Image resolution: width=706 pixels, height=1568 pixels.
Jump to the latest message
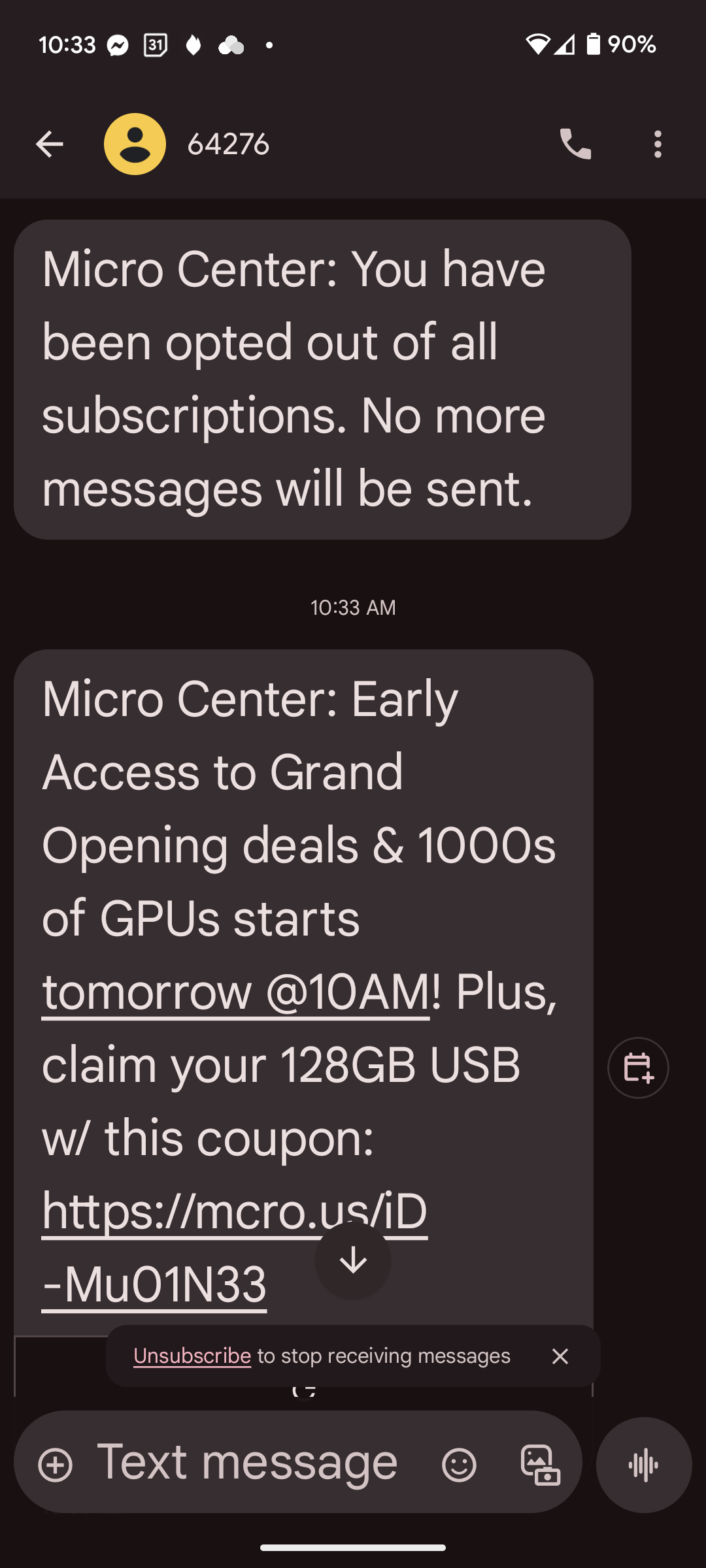click(x=353, y=1260)
